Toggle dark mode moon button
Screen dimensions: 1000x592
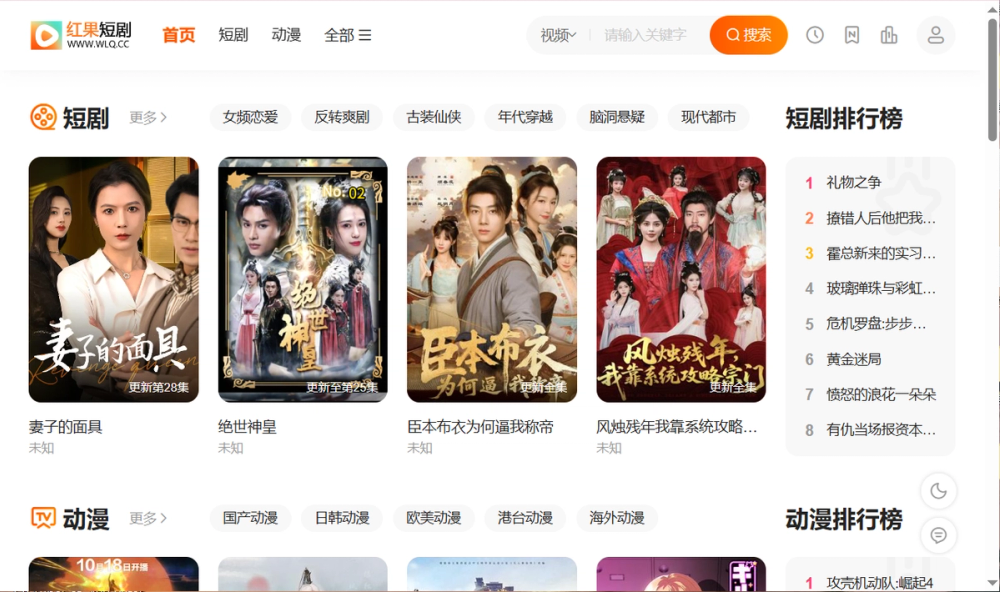938,491
